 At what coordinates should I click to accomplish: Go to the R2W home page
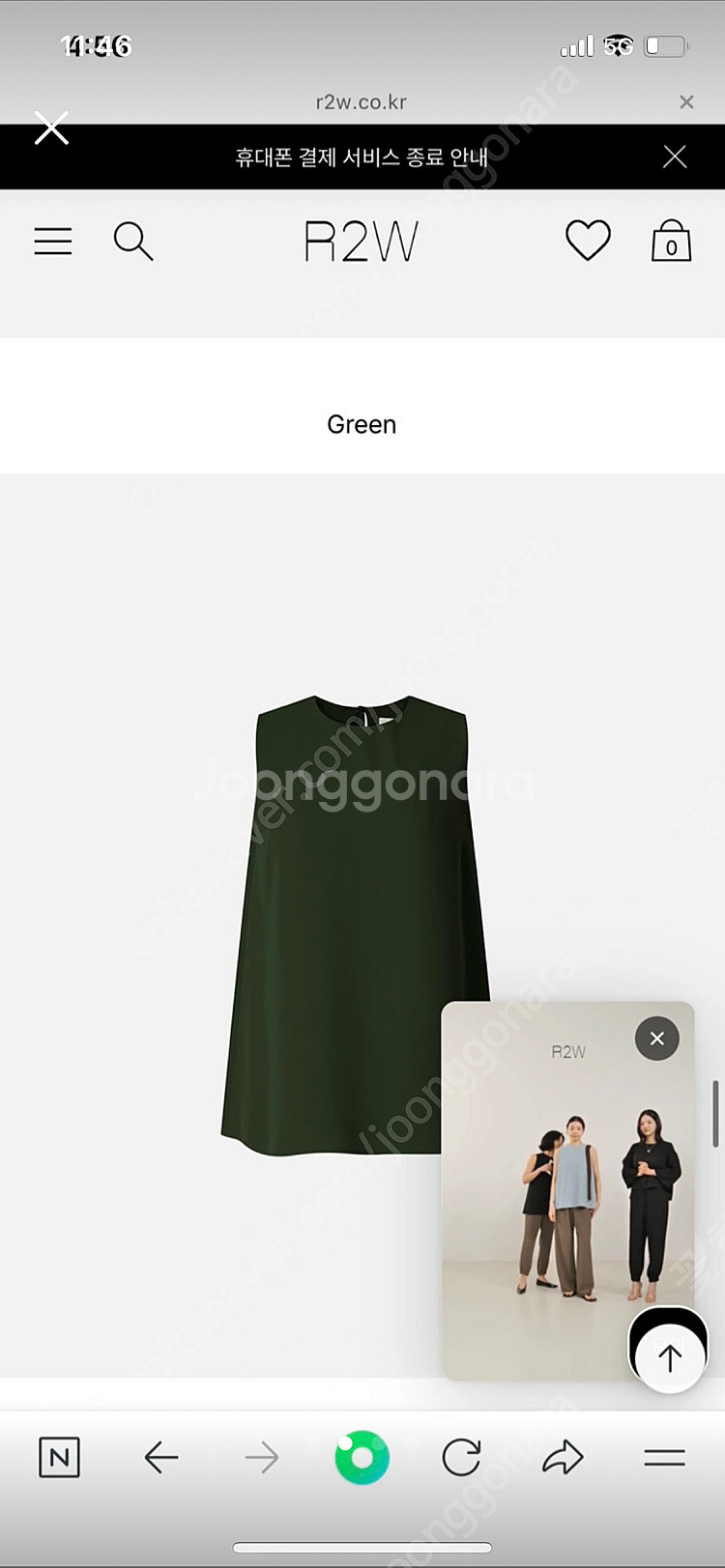(x=362, y=242)
